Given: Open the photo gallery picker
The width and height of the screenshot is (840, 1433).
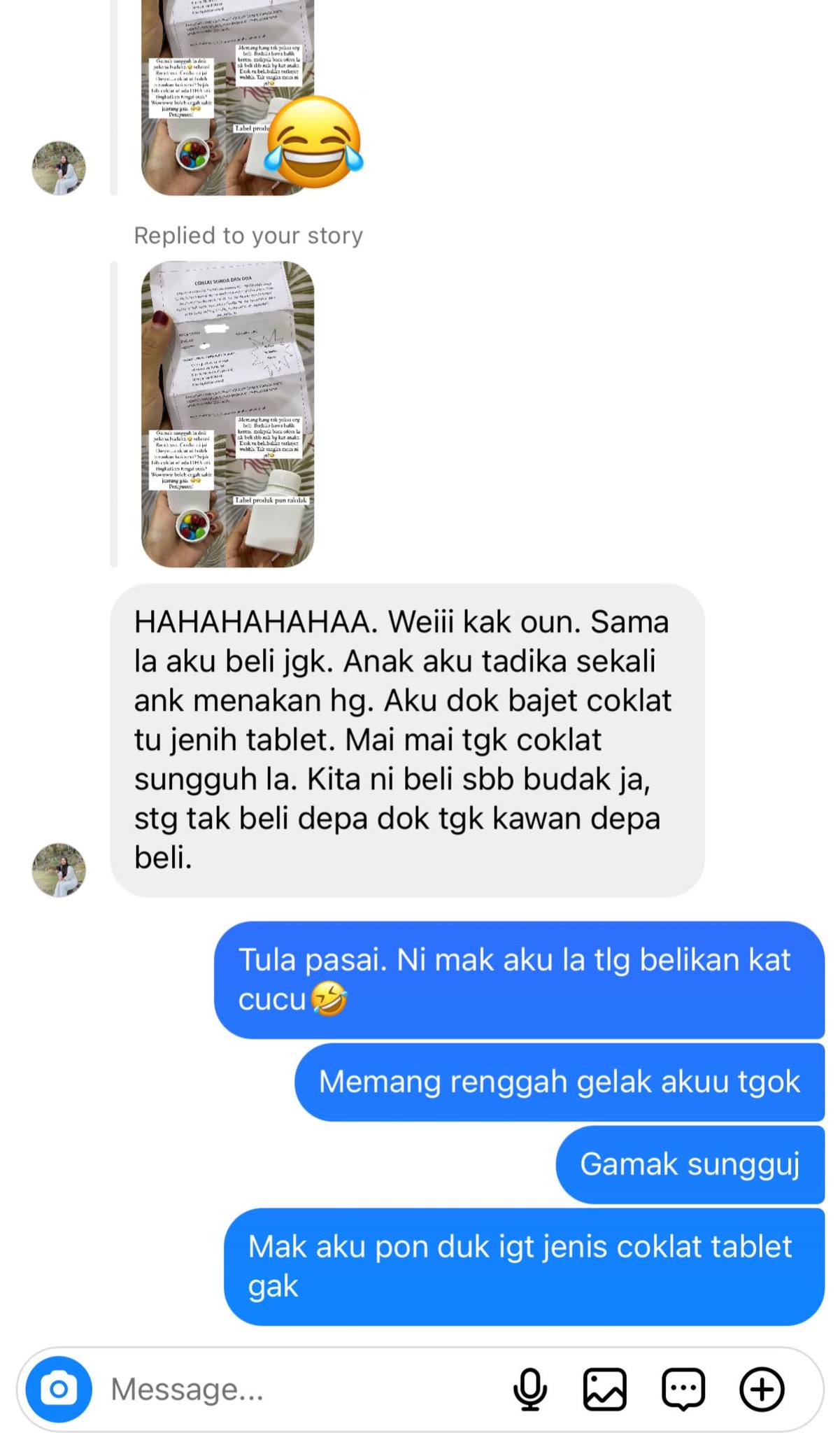Looking at the screenshot, I should [605, 1389].
